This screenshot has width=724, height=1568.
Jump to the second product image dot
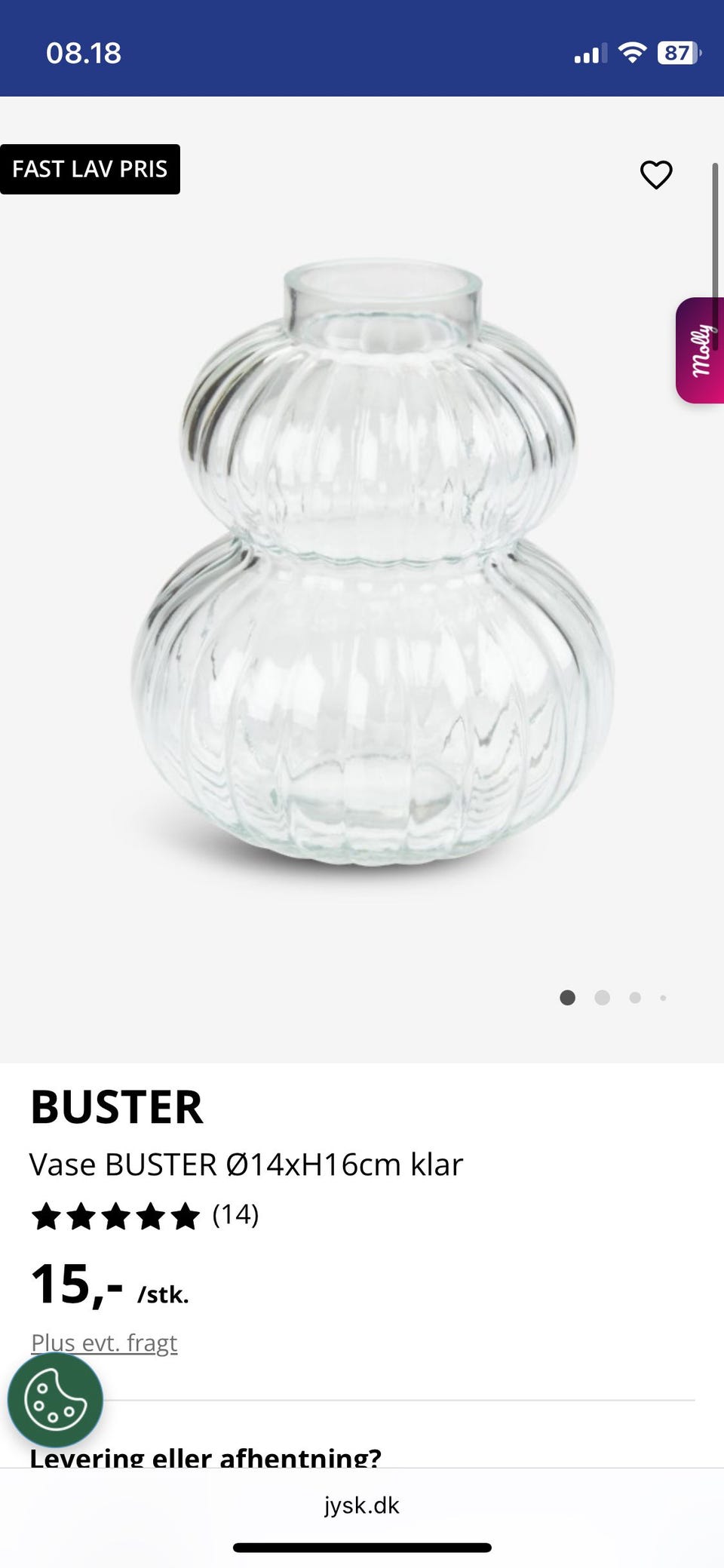(602, 998)
